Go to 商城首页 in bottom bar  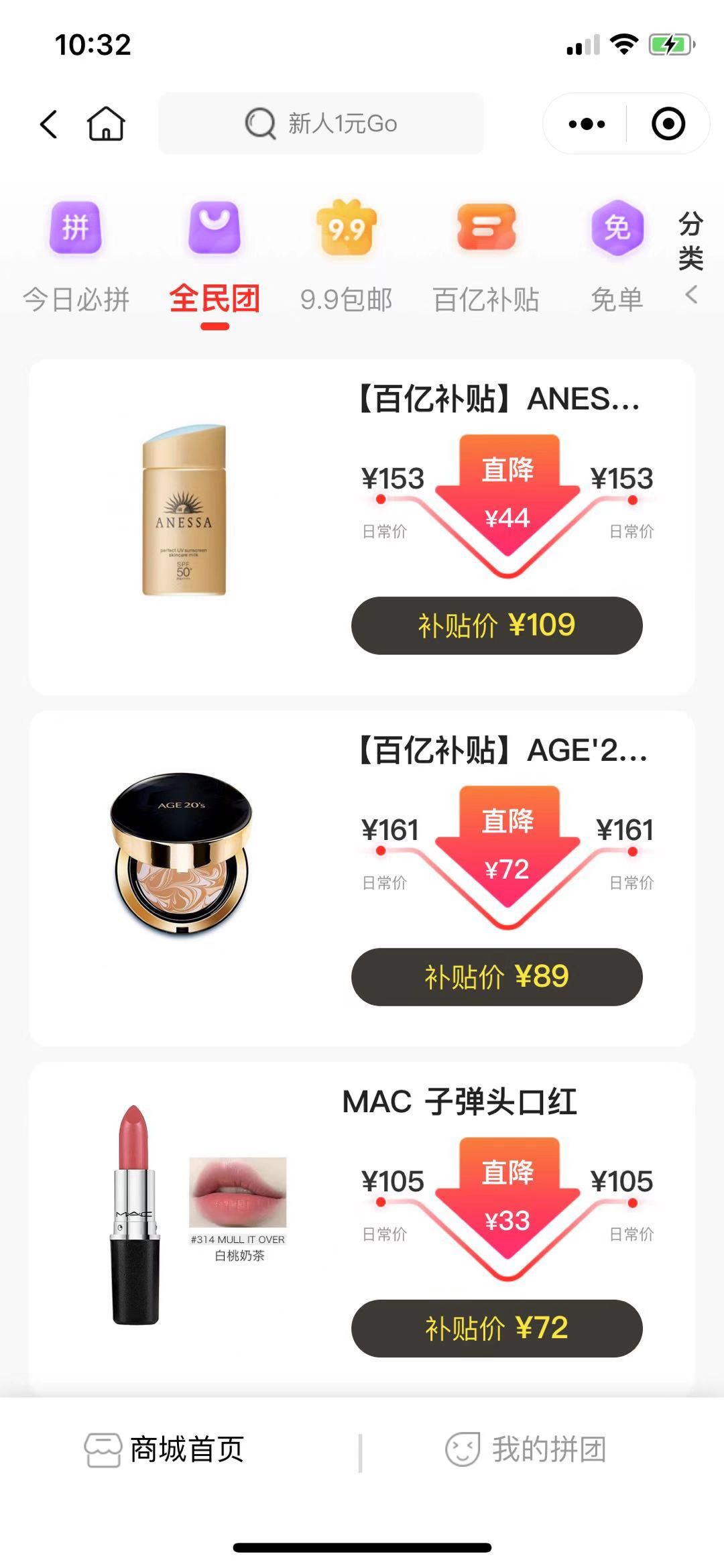[x=164, y=1449]
